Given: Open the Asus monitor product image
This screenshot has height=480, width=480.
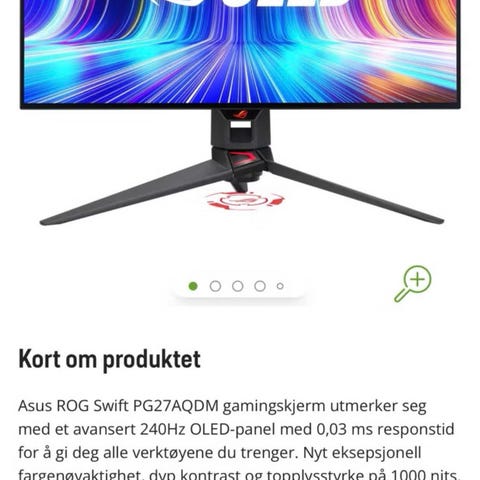Looking at the screenshot, I should pos(240,113).
